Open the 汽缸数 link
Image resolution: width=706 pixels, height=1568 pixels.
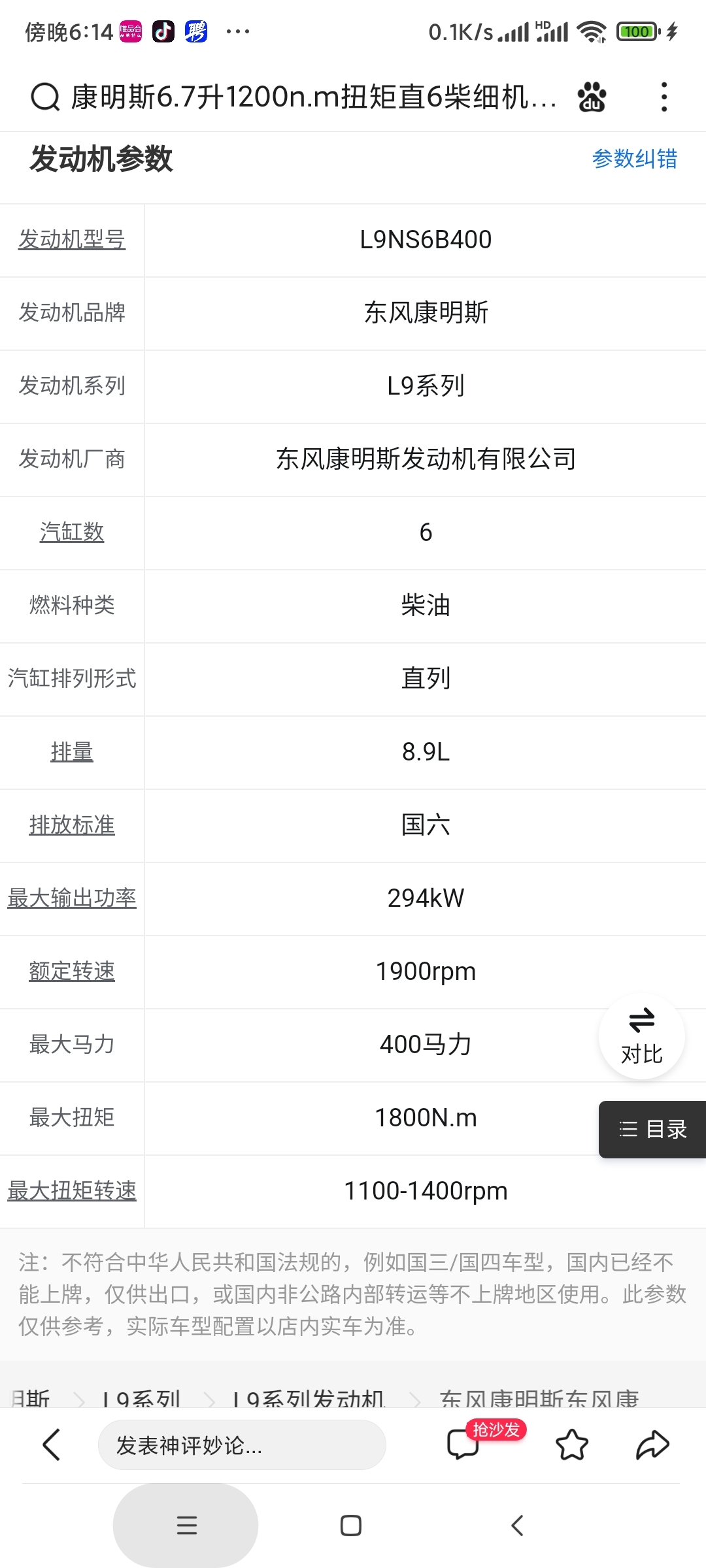(72, 532)
